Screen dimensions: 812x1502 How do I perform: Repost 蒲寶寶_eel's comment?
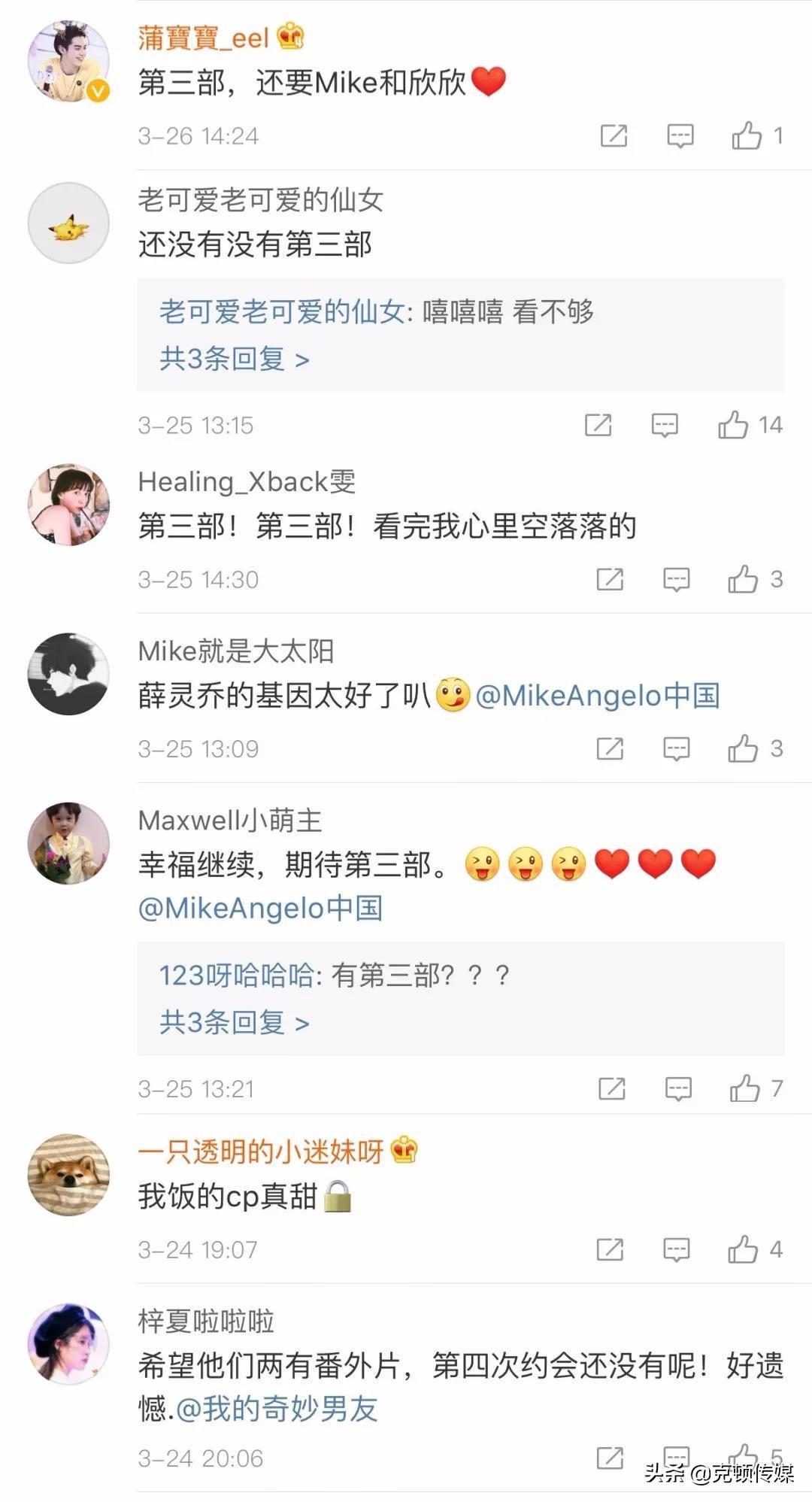pyautogui.click(x=614, y=136)
